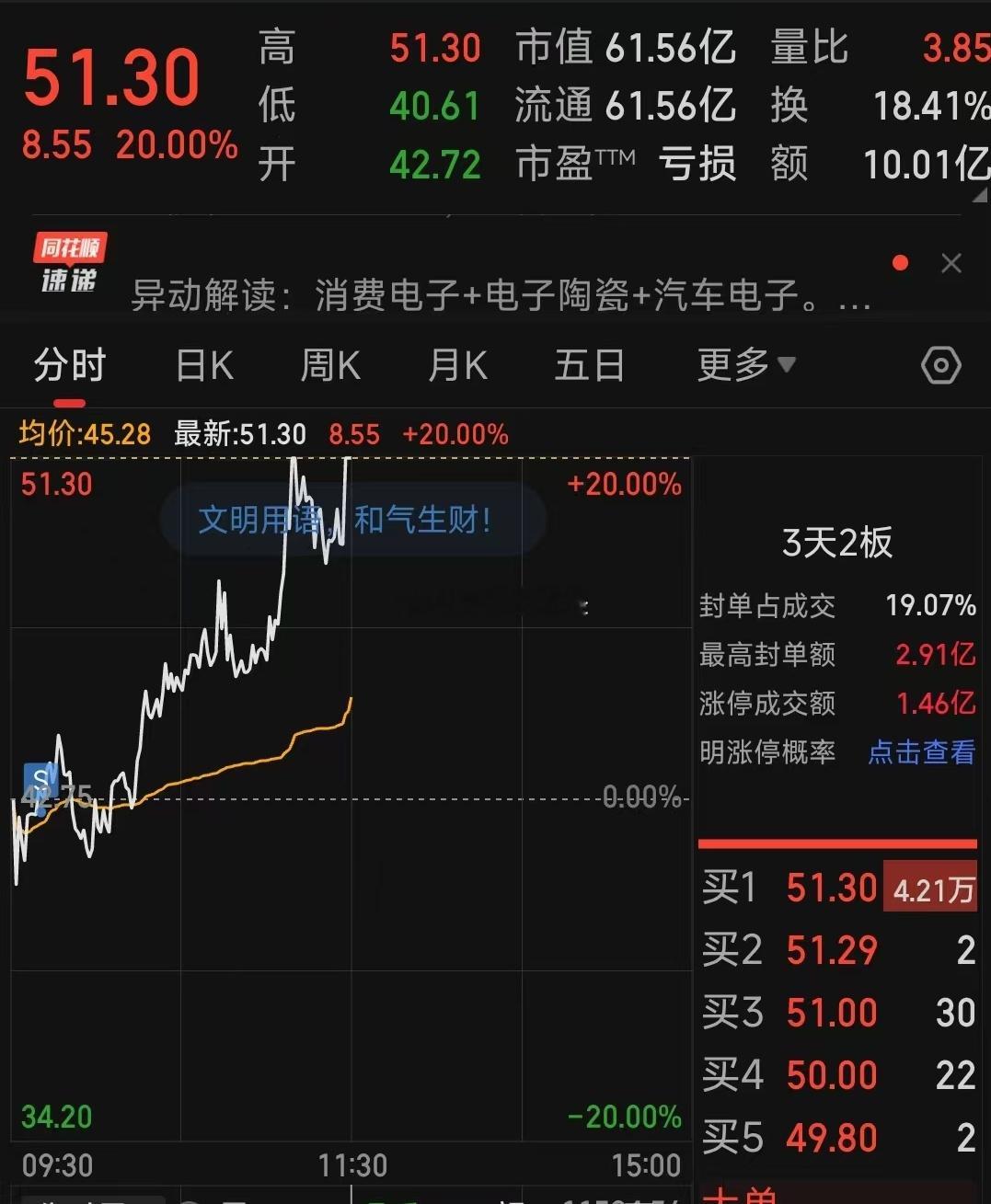The width and height of the screenshot is (991, 1204).
Task: Click 点击查看 to see tomorrow's limit-up probability
Action: point(920,752)
